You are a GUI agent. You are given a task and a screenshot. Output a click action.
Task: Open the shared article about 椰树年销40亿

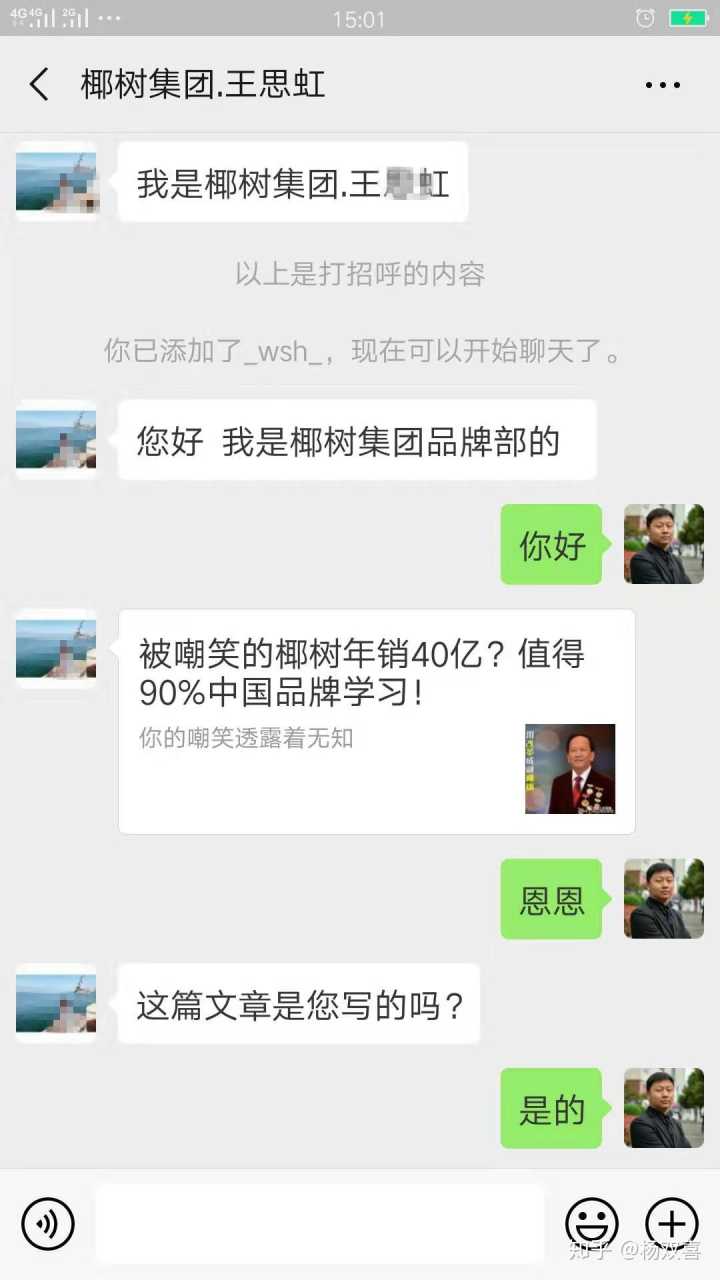click(x=376, y=721)
